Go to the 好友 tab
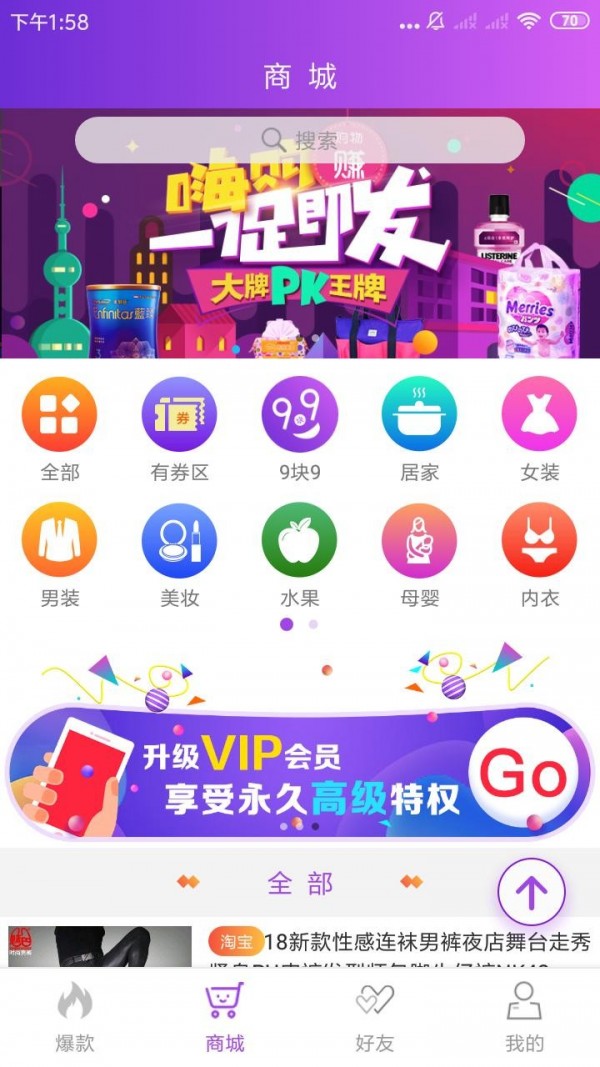 (x=375, y=1017)
